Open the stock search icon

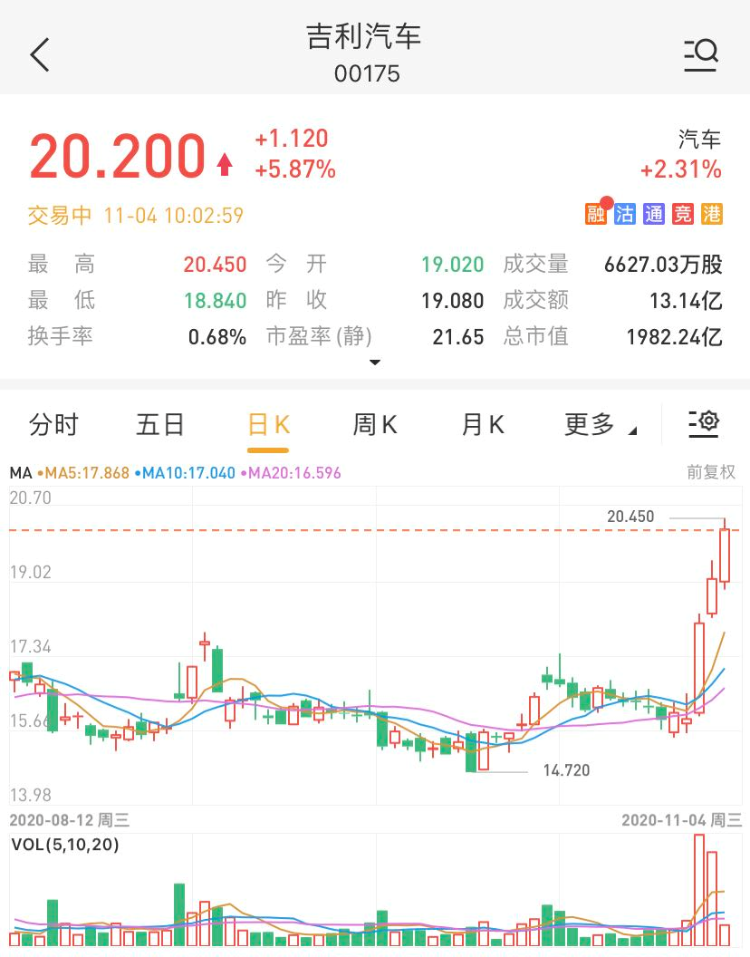click(x=701, y=55)
